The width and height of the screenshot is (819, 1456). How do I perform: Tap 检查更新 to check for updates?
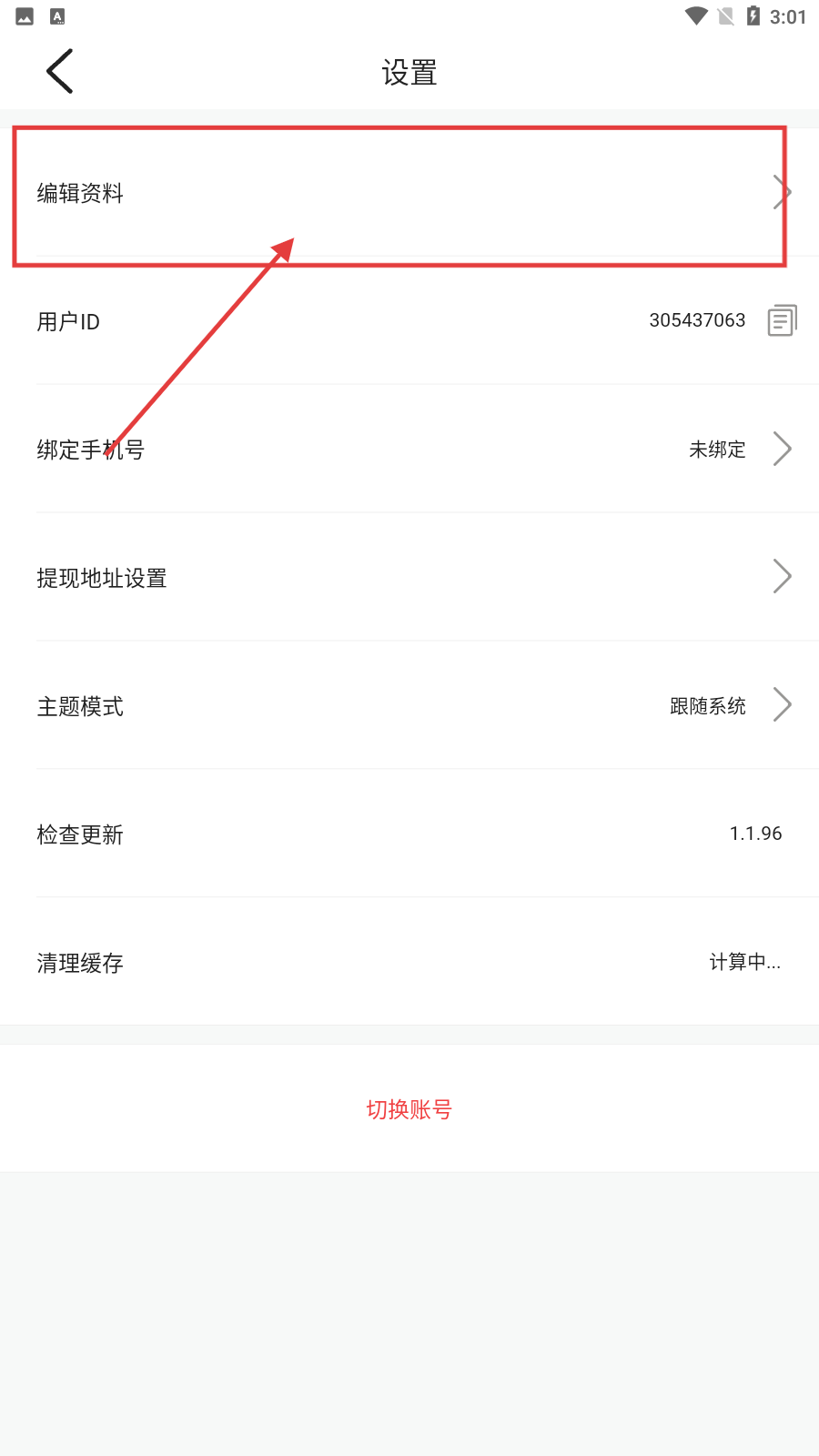click(409, 834)
